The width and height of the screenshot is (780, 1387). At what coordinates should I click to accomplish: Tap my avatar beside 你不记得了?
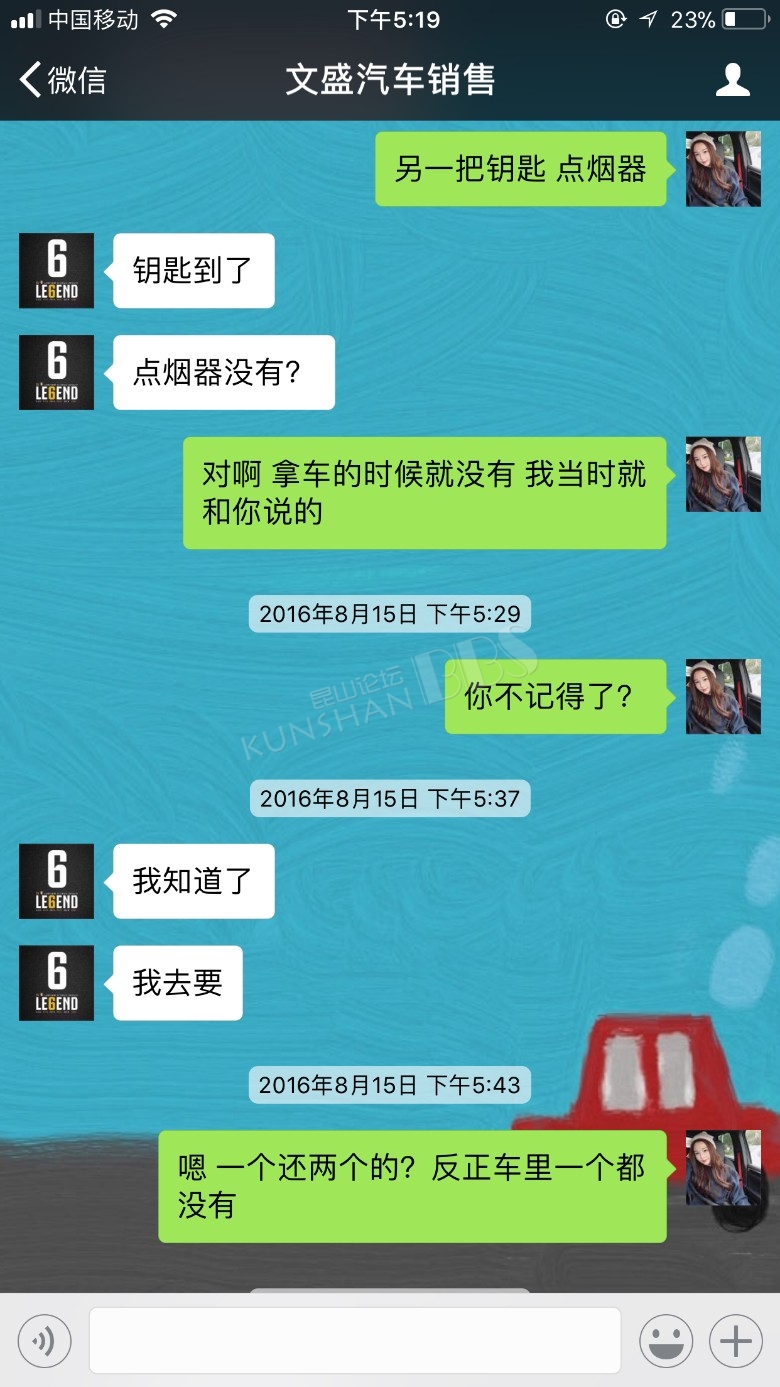point(723,696)
